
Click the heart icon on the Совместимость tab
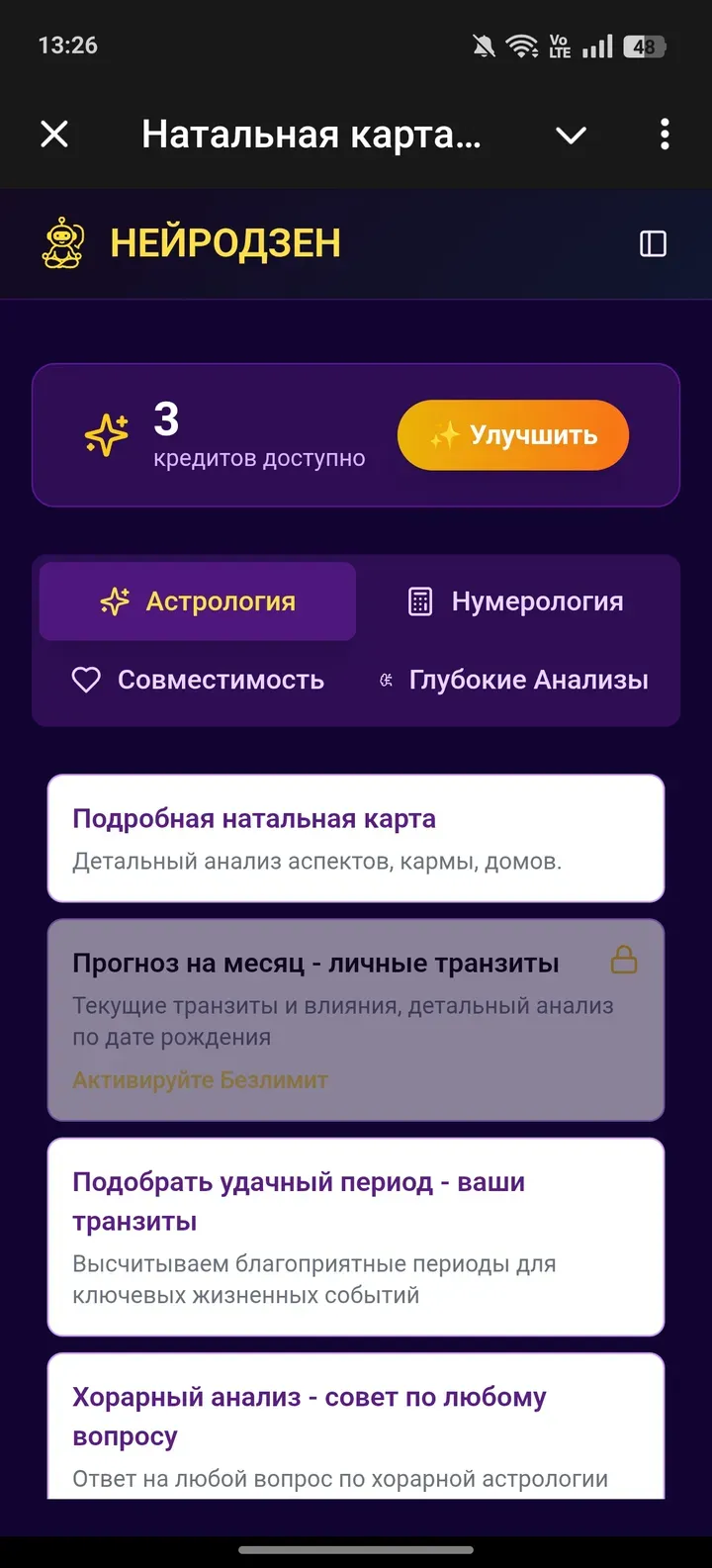point(87,680)
